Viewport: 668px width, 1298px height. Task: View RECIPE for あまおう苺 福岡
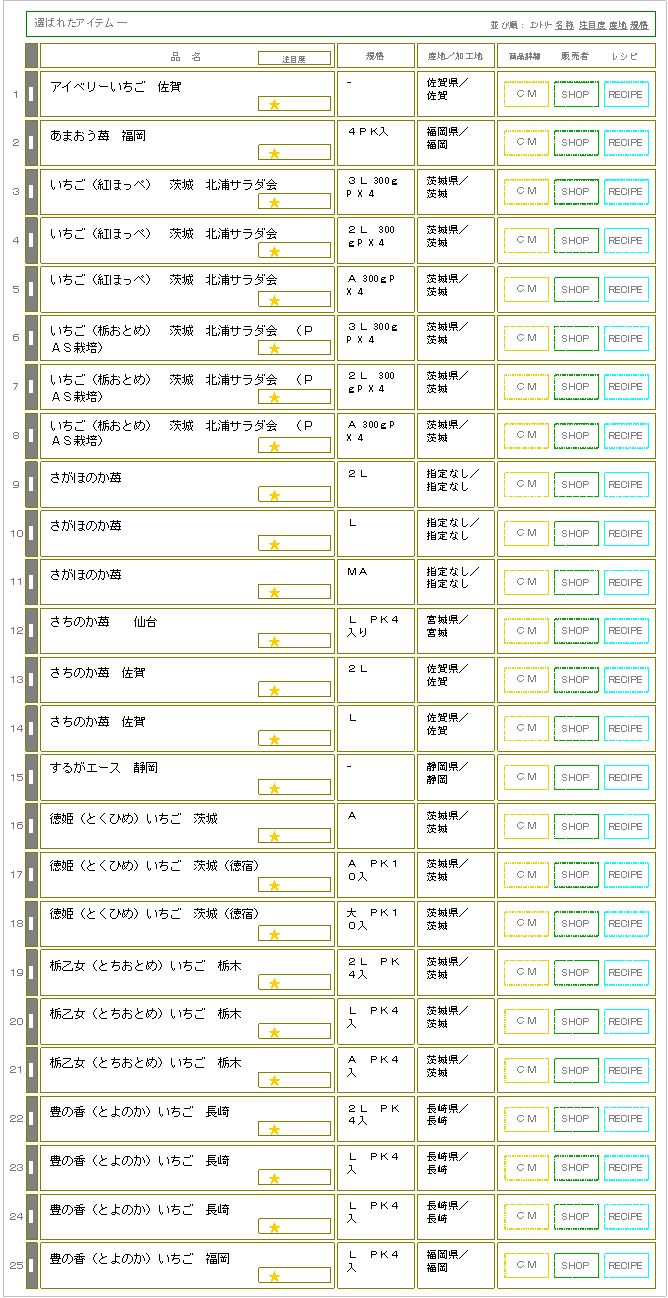pyautogui.click(x=626, y=143)
